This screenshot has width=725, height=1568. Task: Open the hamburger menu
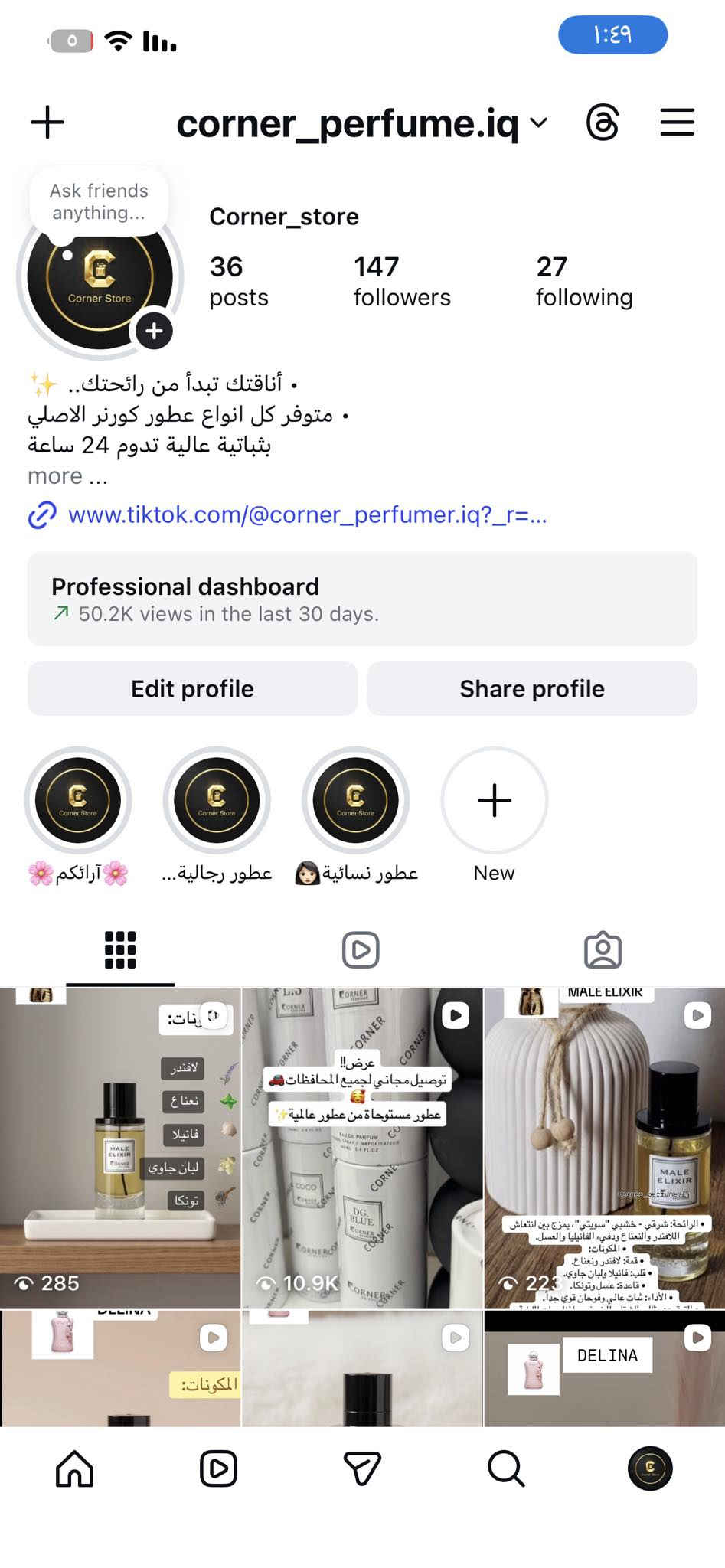click(677, 122)
